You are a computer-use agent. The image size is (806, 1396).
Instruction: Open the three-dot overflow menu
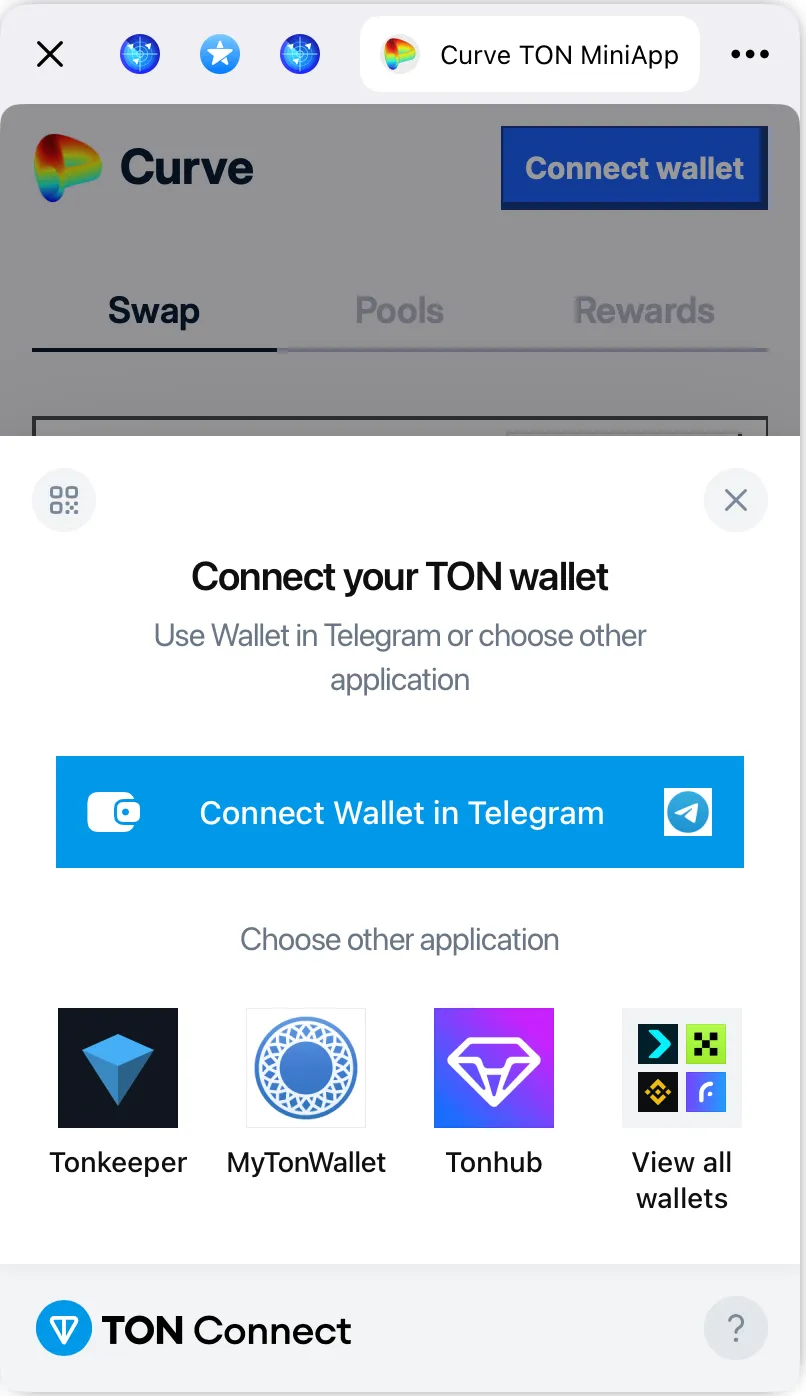click(750, 54)
